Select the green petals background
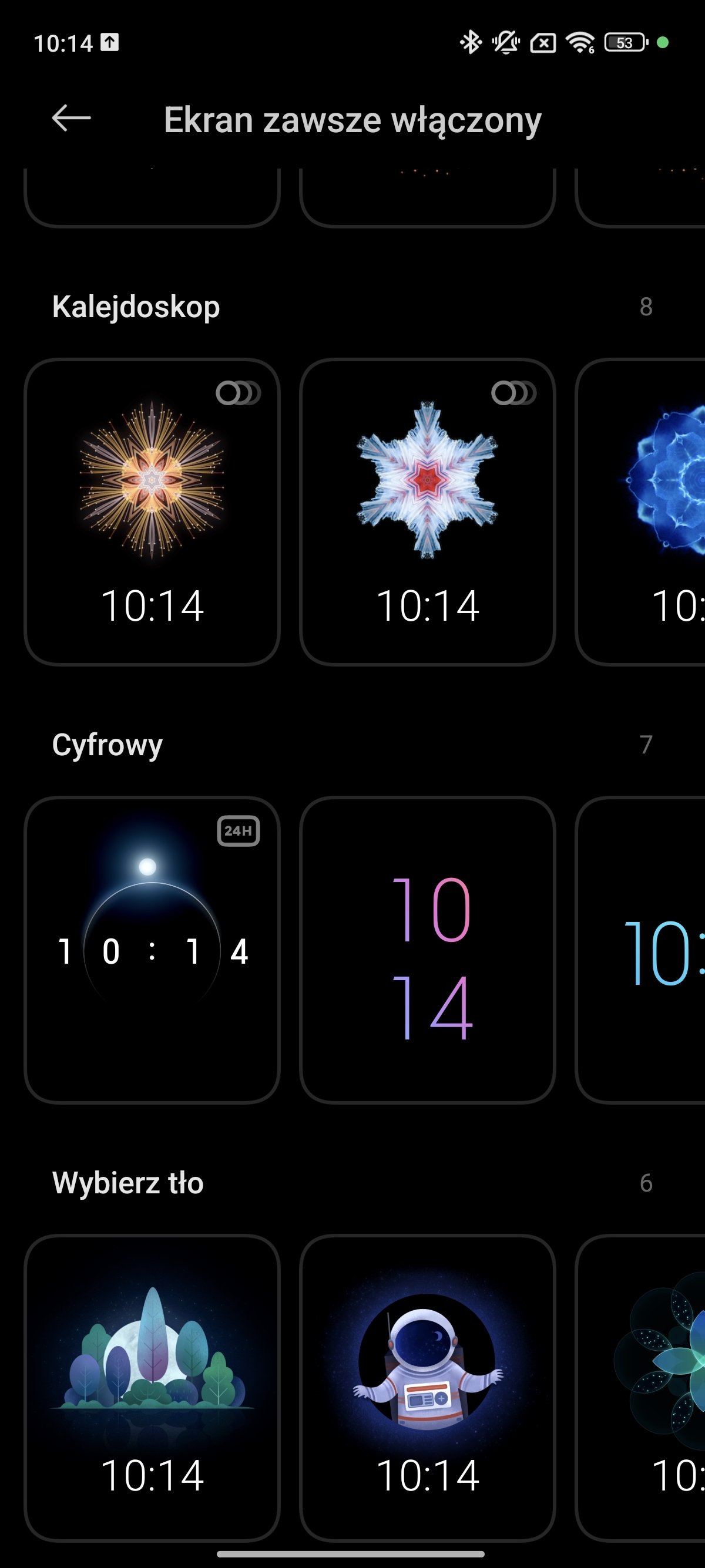705x1568 pixels. click(x=640, y=1388)
